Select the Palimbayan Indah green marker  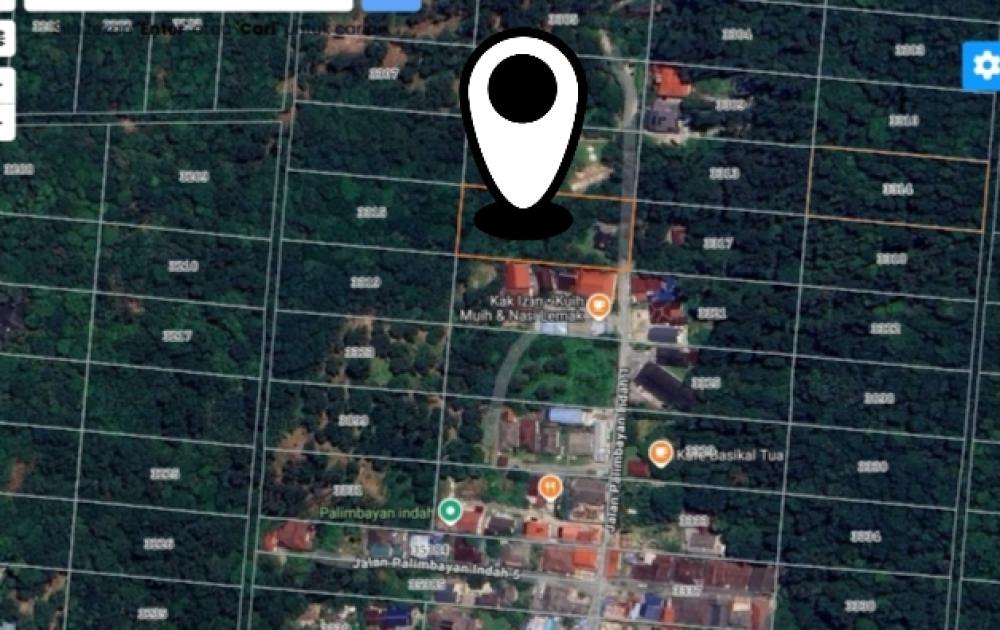[x=450, y=512]
